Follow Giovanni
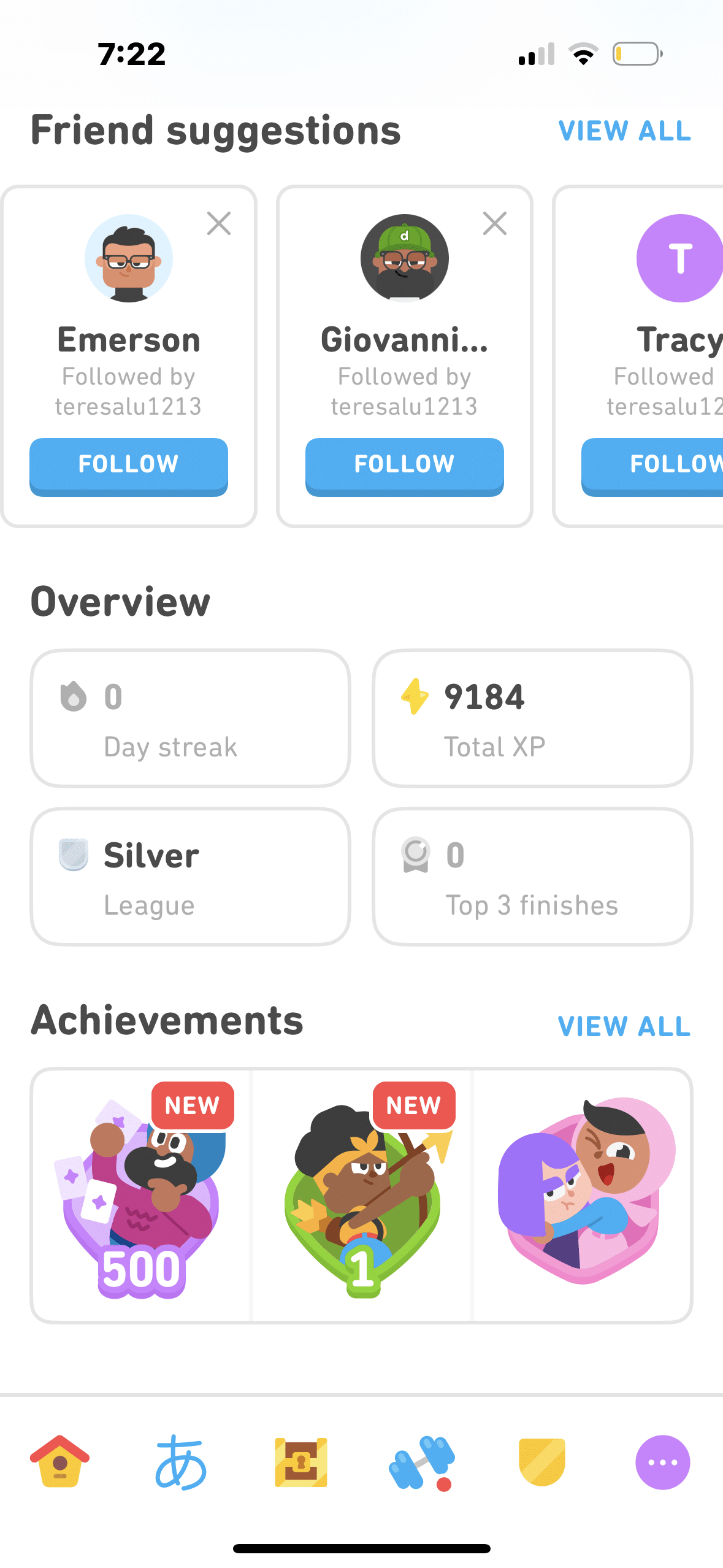723x1568 pixels. click(x=404, y=465)
